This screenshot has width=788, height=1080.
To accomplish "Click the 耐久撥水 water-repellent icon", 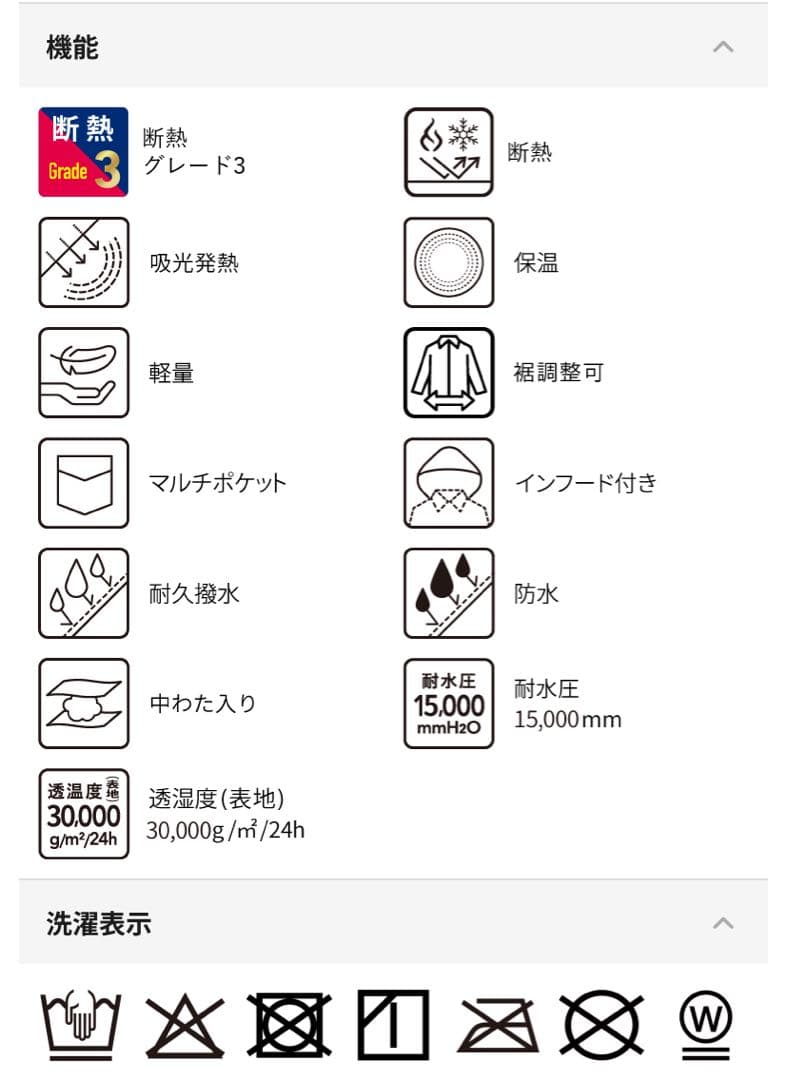I will [84, 593].
